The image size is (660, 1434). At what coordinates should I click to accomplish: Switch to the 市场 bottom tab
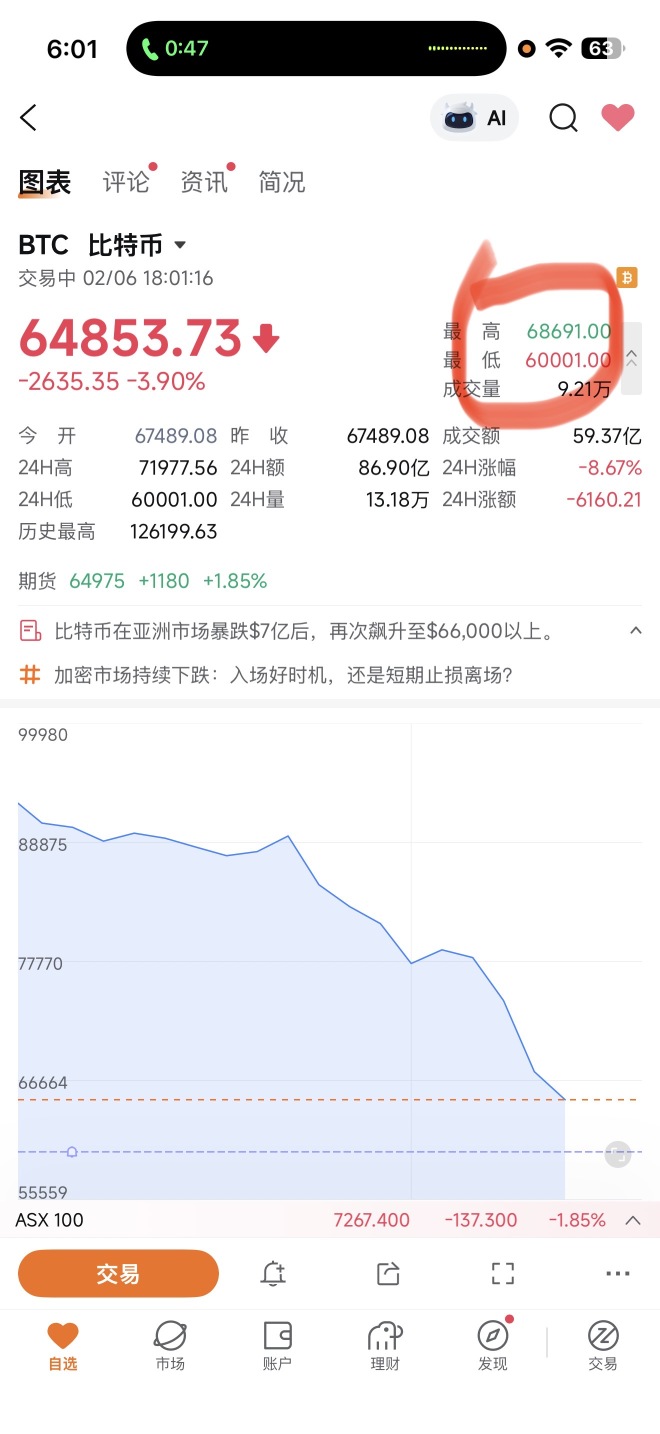pos(170,1346)
